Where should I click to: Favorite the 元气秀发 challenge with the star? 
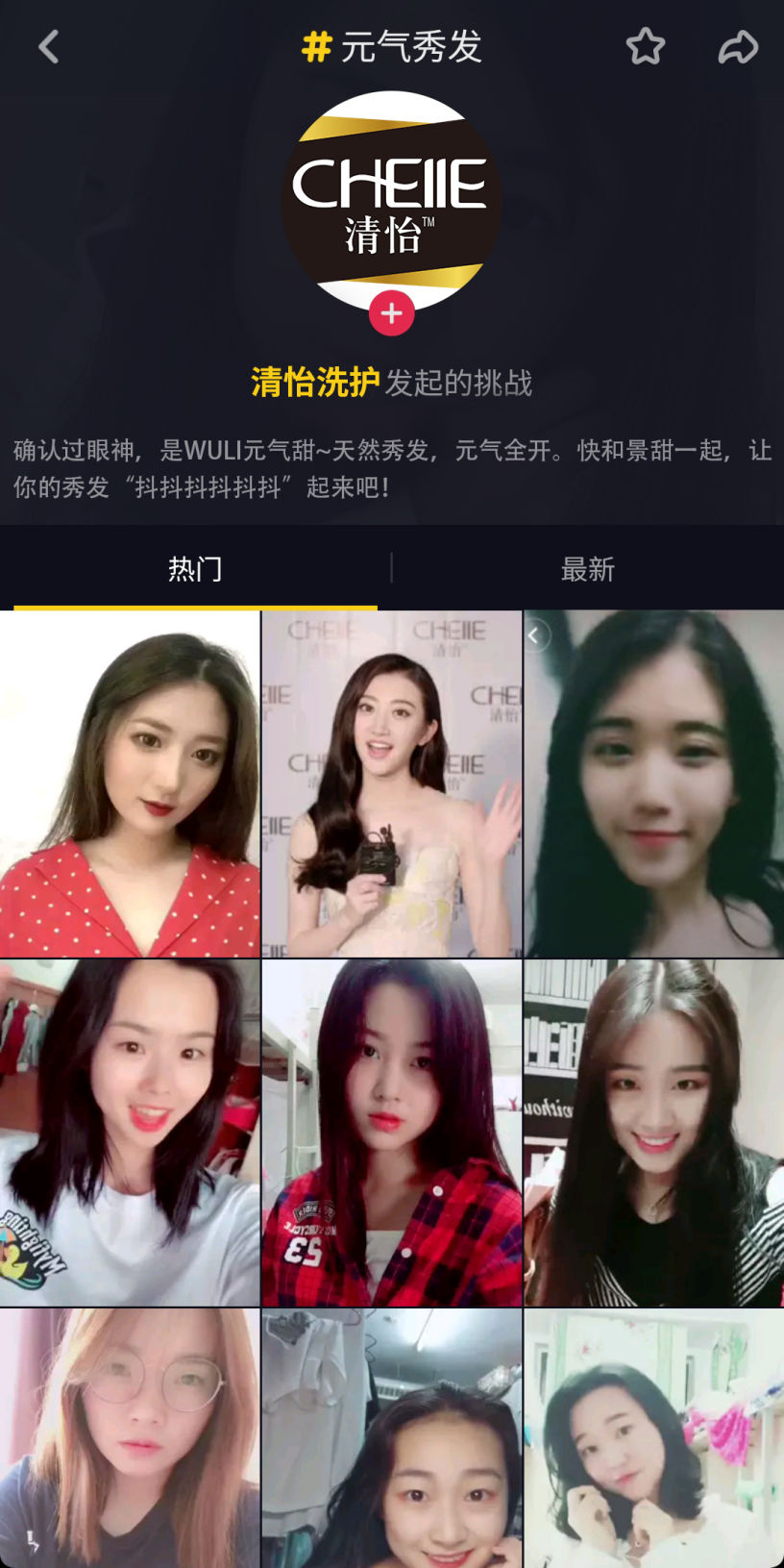(645, 46)
